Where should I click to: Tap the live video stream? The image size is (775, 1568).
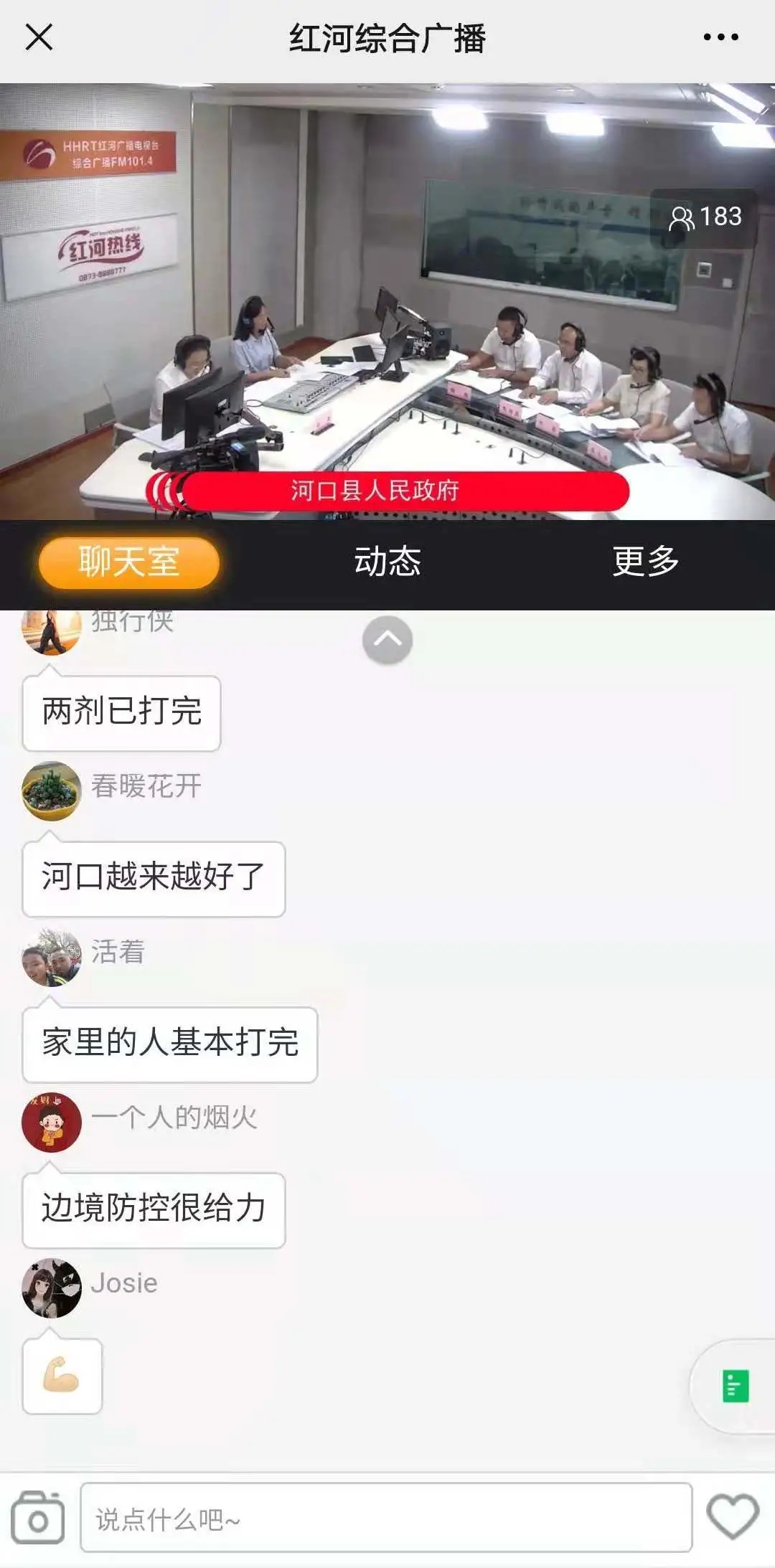pyautogui.click(x=387, y=301)
